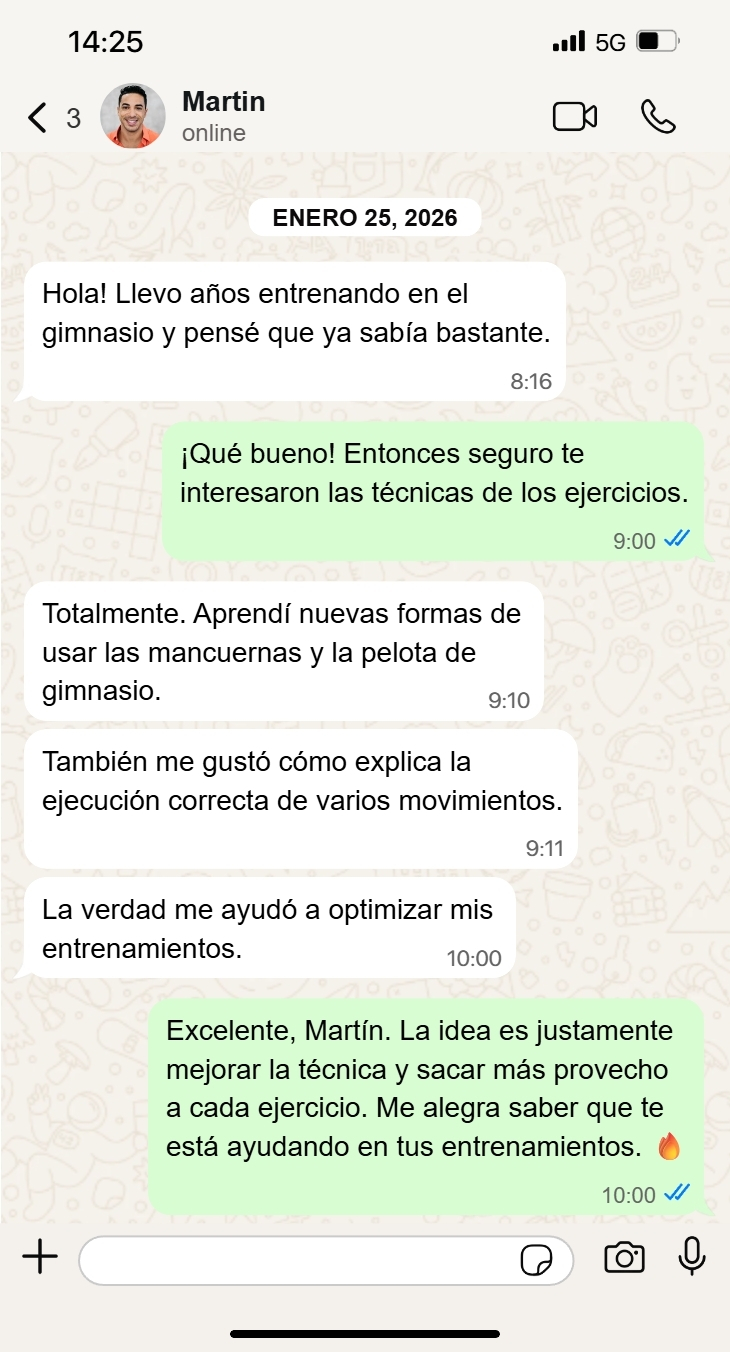Start a video call with Martin

coord(575,117)
